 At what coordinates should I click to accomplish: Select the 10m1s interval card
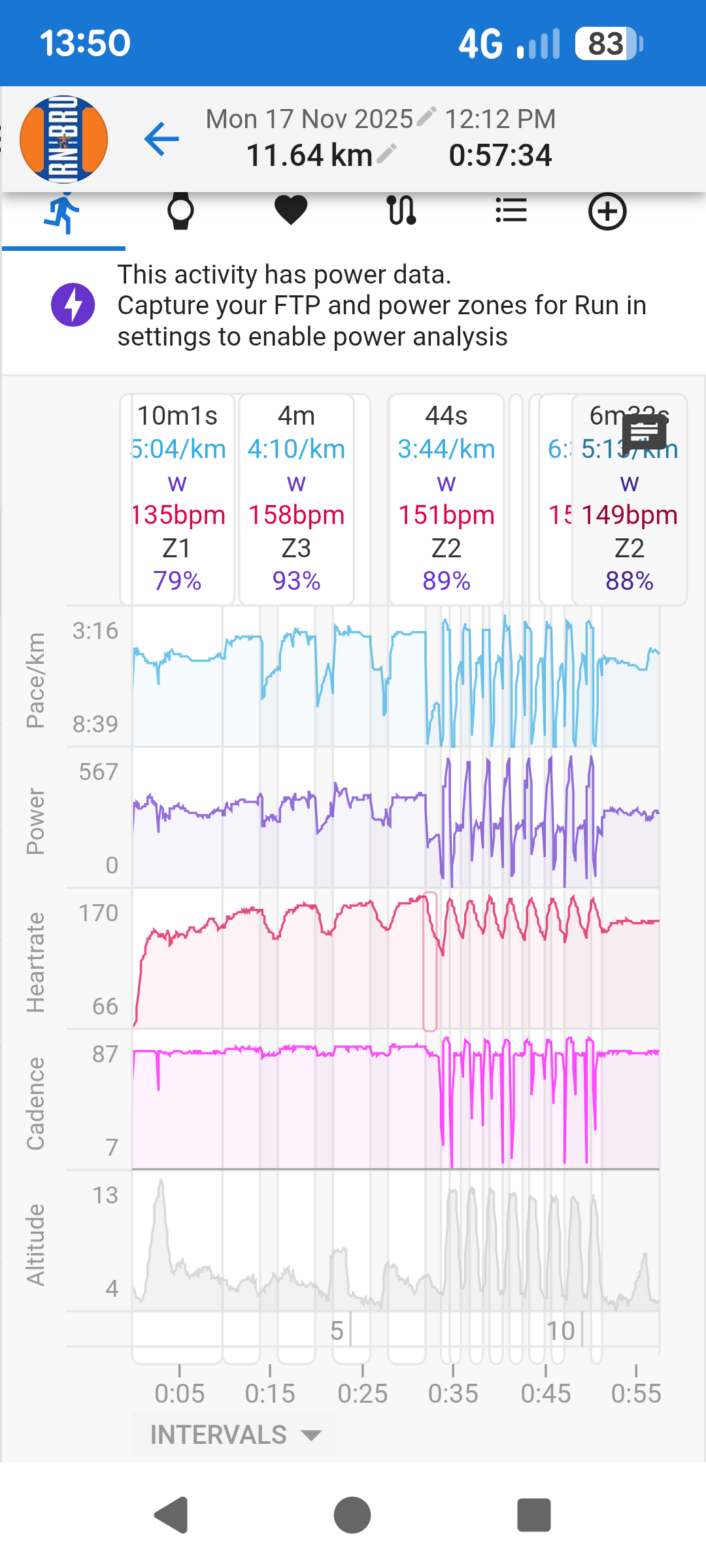[177, 498]
